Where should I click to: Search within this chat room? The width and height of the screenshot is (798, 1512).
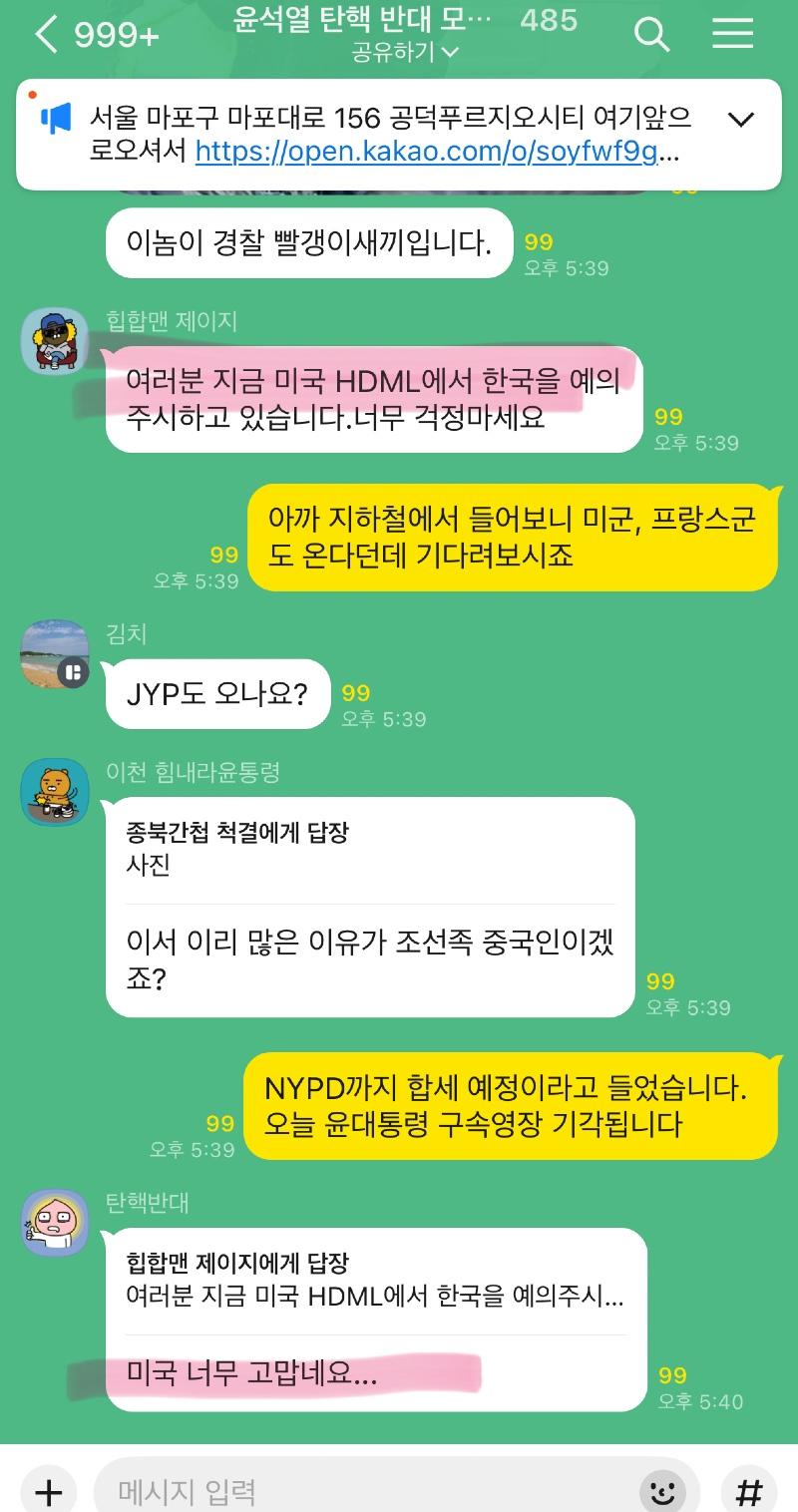[x=651, y=36]
